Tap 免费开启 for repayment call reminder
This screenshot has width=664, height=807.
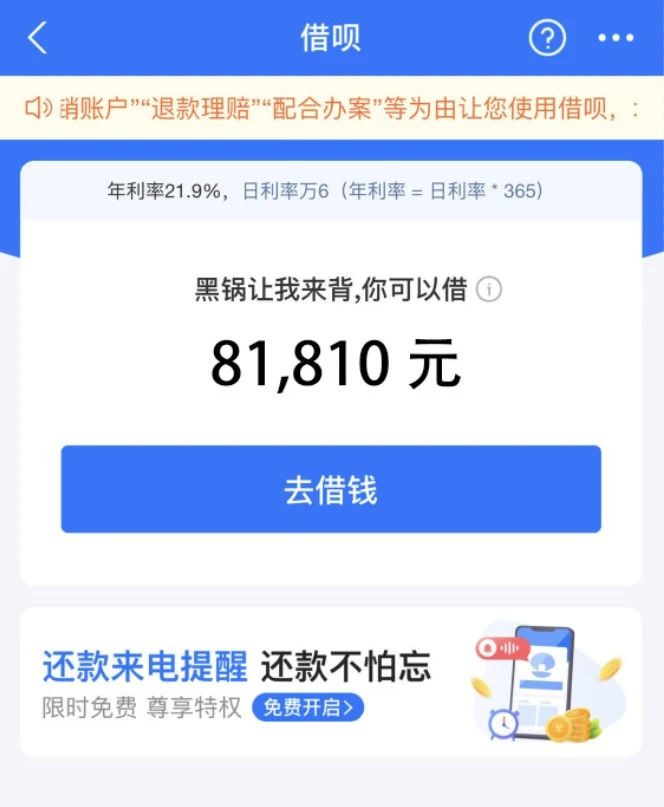[308, 708]
